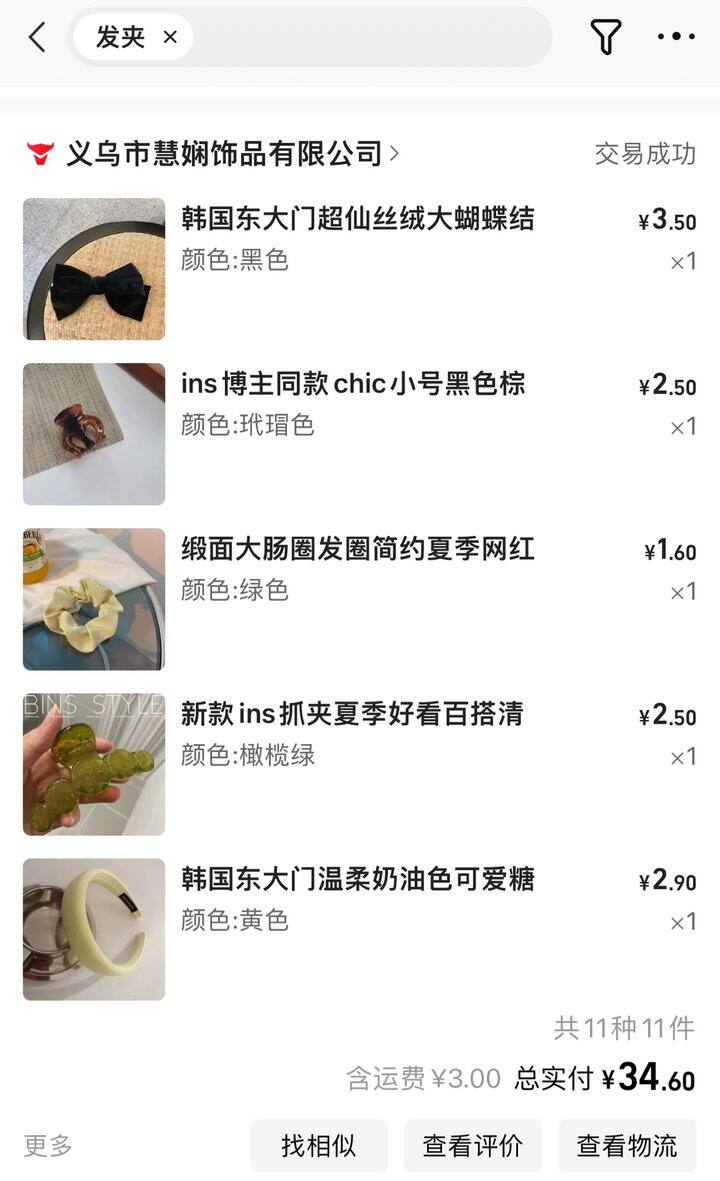720x1181 pixels.
Task: Open the order filter funnel icon
Action: (x=606, y=36)
